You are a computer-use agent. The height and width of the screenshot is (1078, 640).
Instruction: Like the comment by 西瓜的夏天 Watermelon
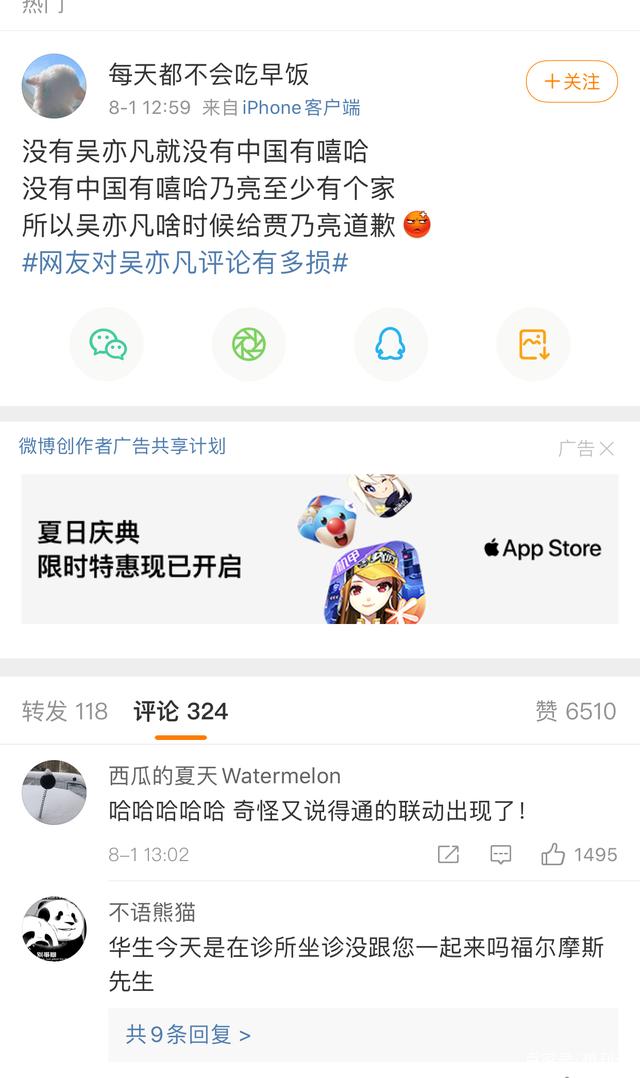(x=554, y=854)
